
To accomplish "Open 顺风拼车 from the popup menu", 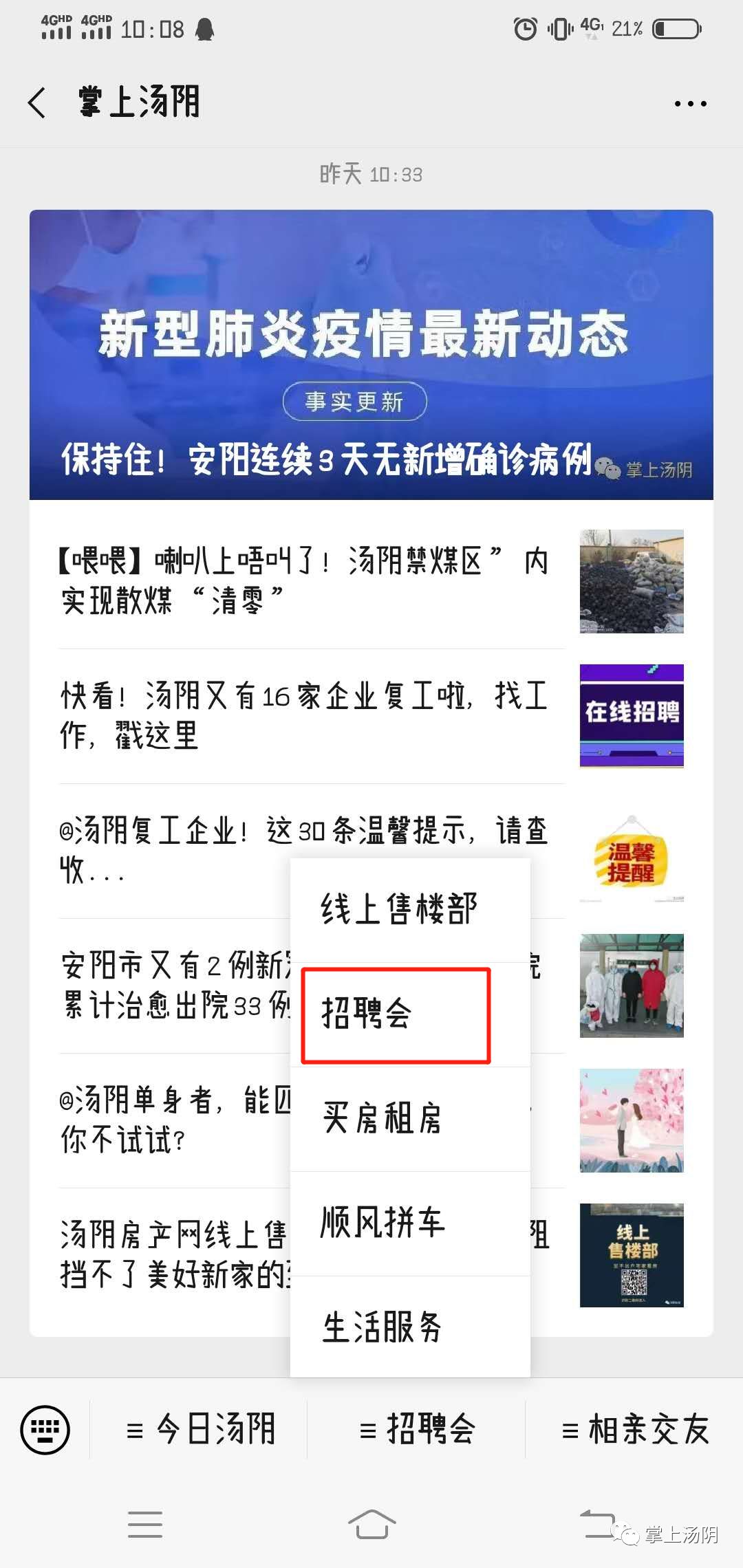I will pos(410,1223).
